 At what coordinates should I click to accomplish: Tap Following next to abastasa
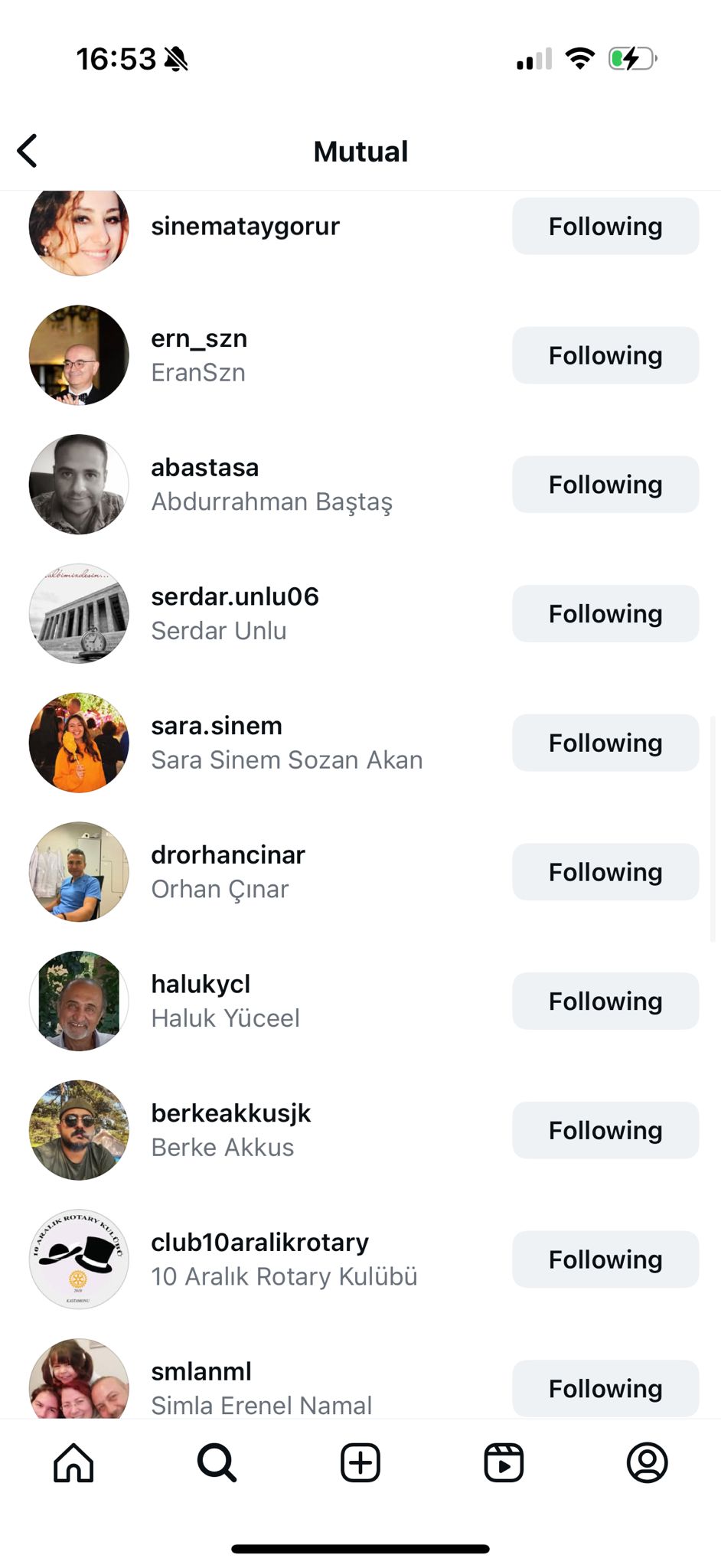[605, 485]
